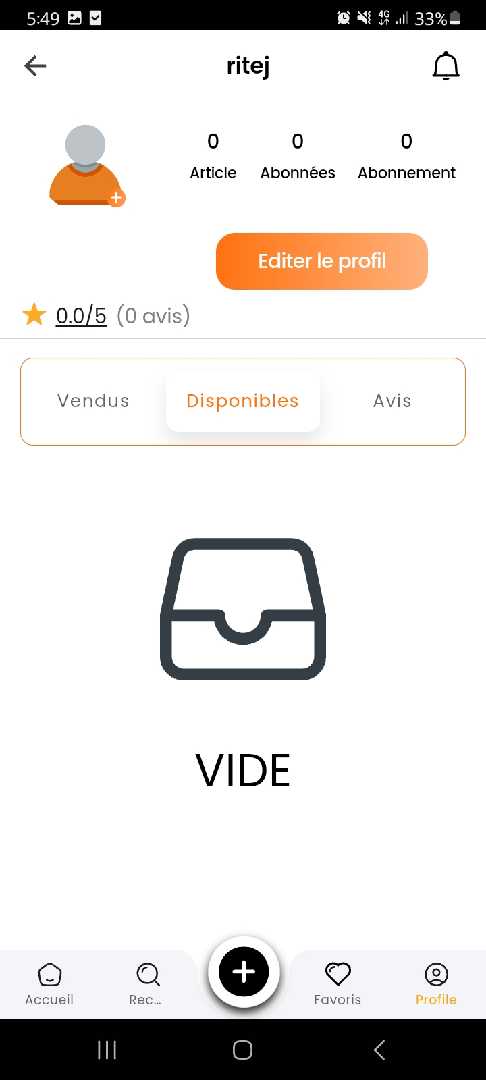
Task: Tap Editer le profil button
Action: [321, 261]
